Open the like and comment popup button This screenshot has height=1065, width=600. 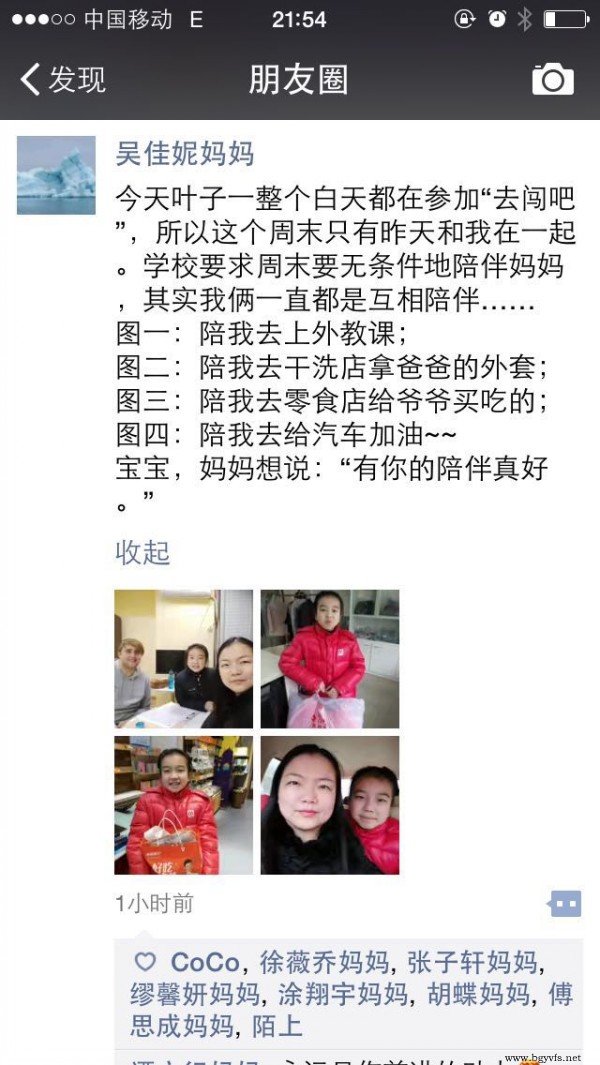pyautogui.click(x=565, y=904)
